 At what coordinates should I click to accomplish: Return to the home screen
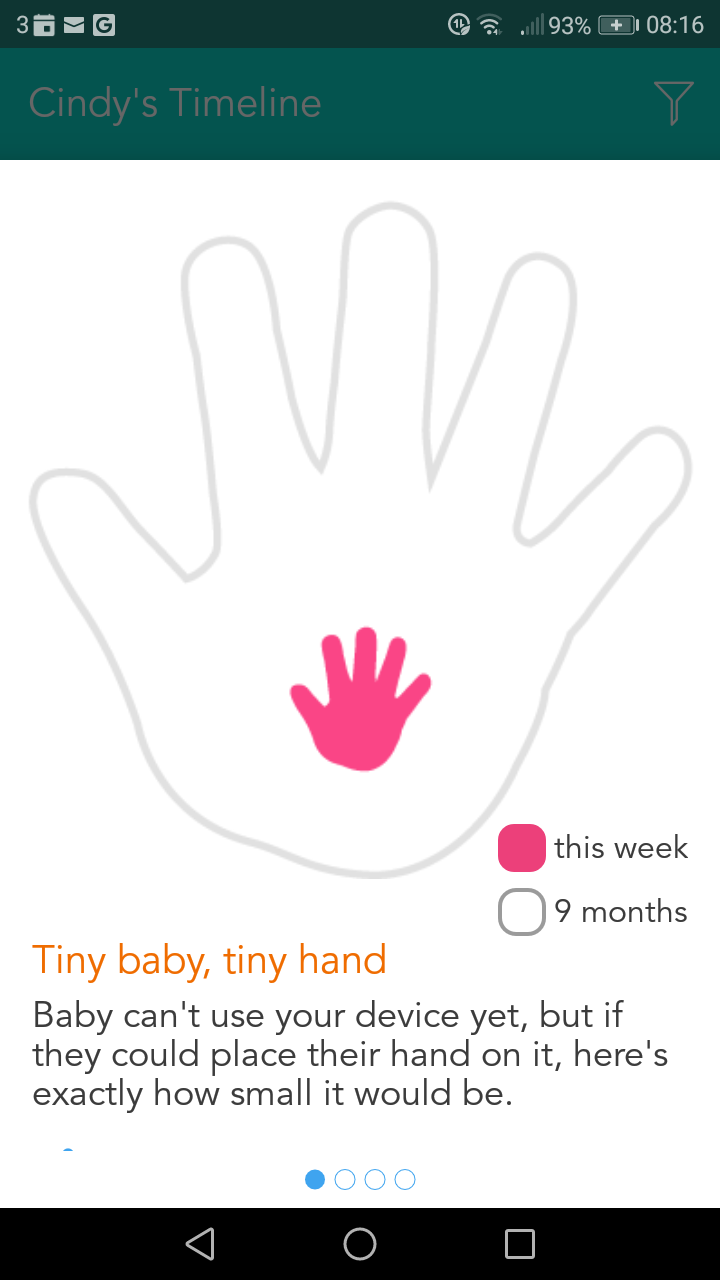coord(360,1243)
